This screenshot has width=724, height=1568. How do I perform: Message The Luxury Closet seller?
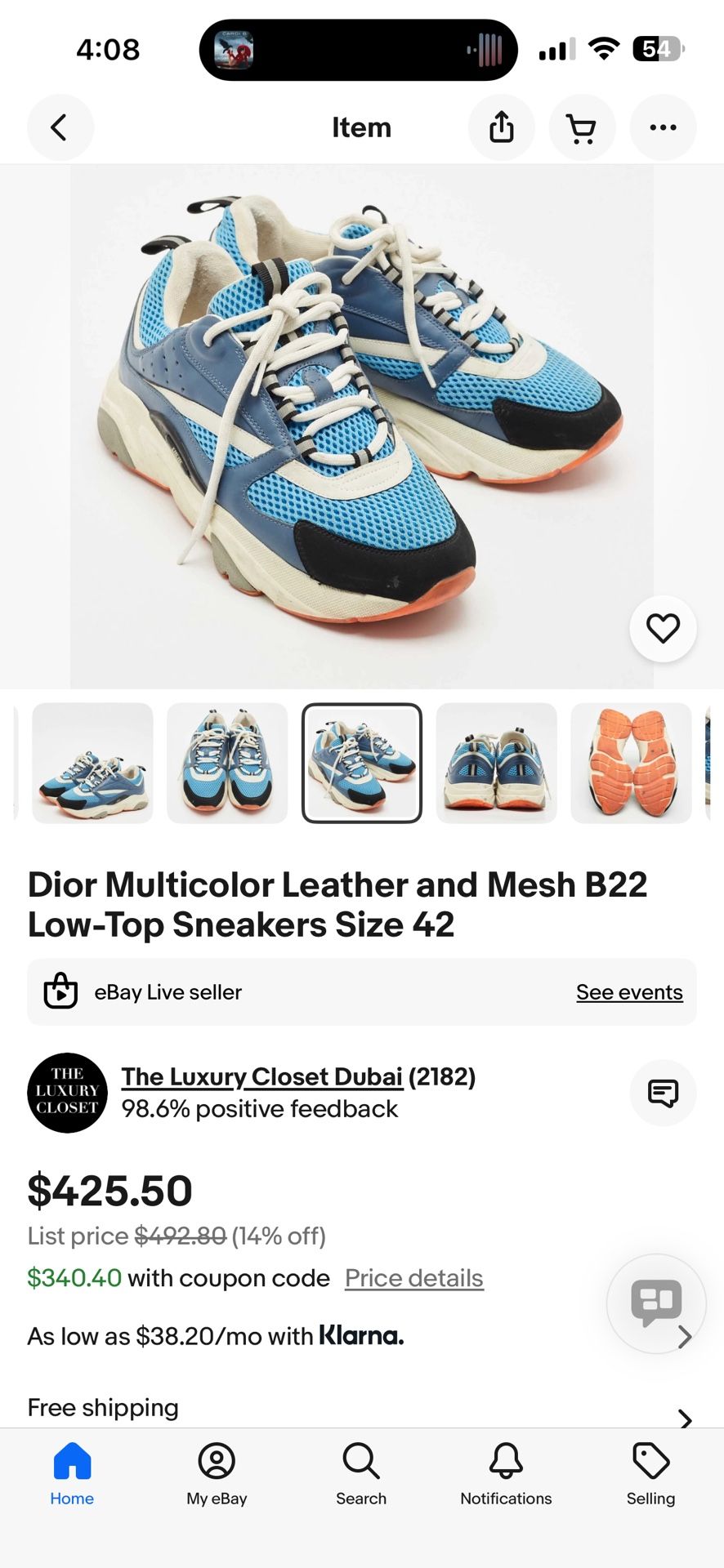point(663,1093)
